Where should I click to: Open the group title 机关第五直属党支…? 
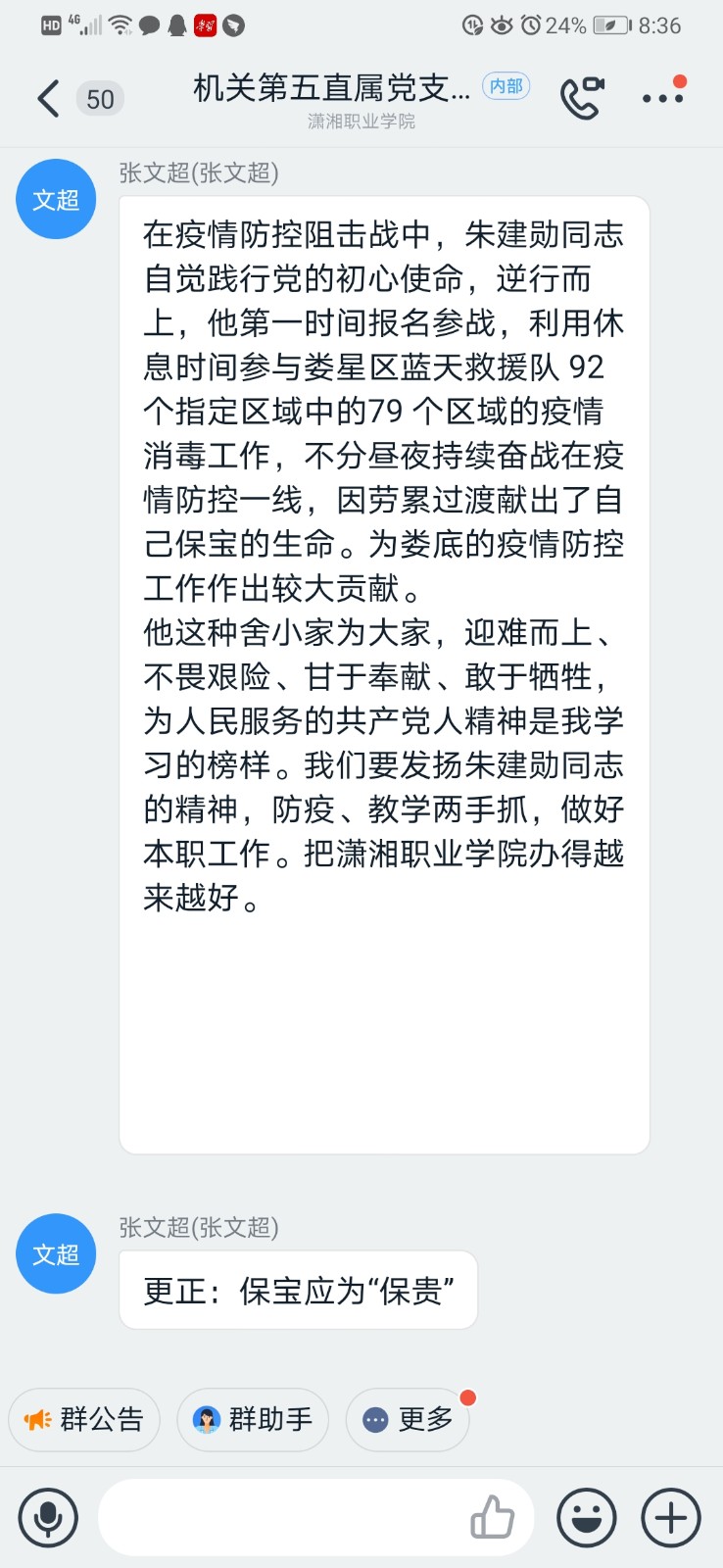point(331,89)
